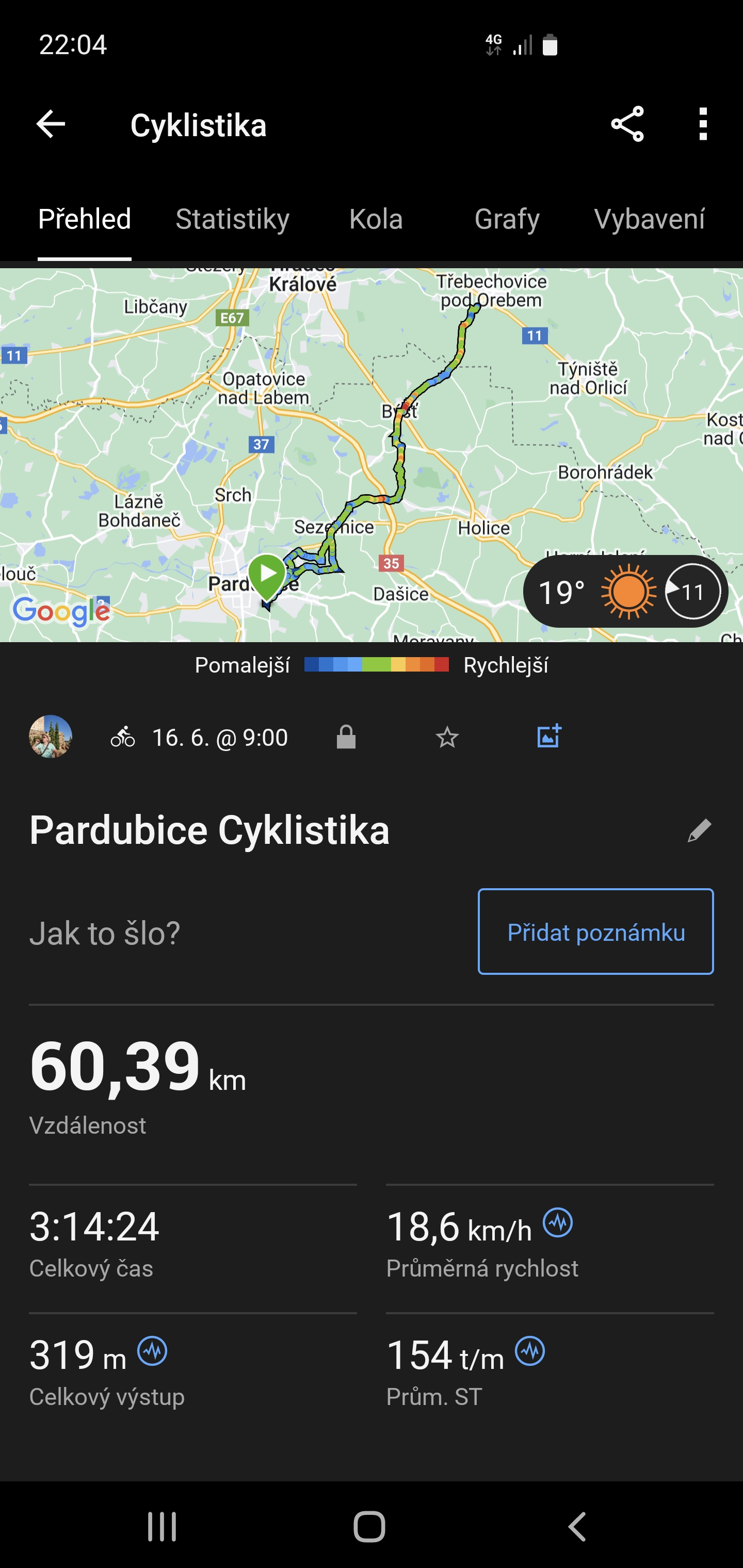This screenshot has height=1568, width=743.
Task: Share this cycling activity
Action: point(627,125)
